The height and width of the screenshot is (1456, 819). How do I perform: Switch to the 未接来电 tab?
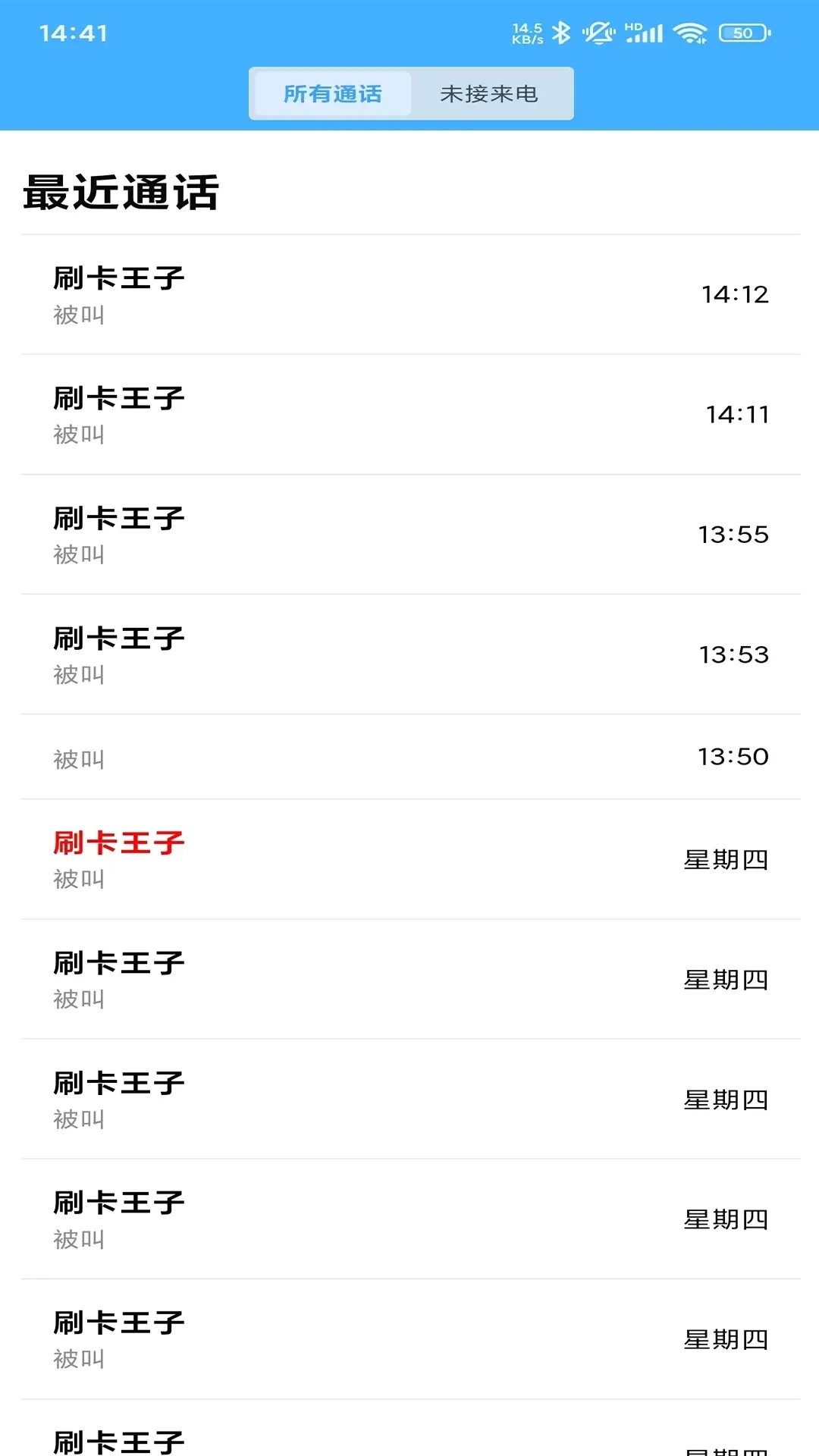point(491,93)
